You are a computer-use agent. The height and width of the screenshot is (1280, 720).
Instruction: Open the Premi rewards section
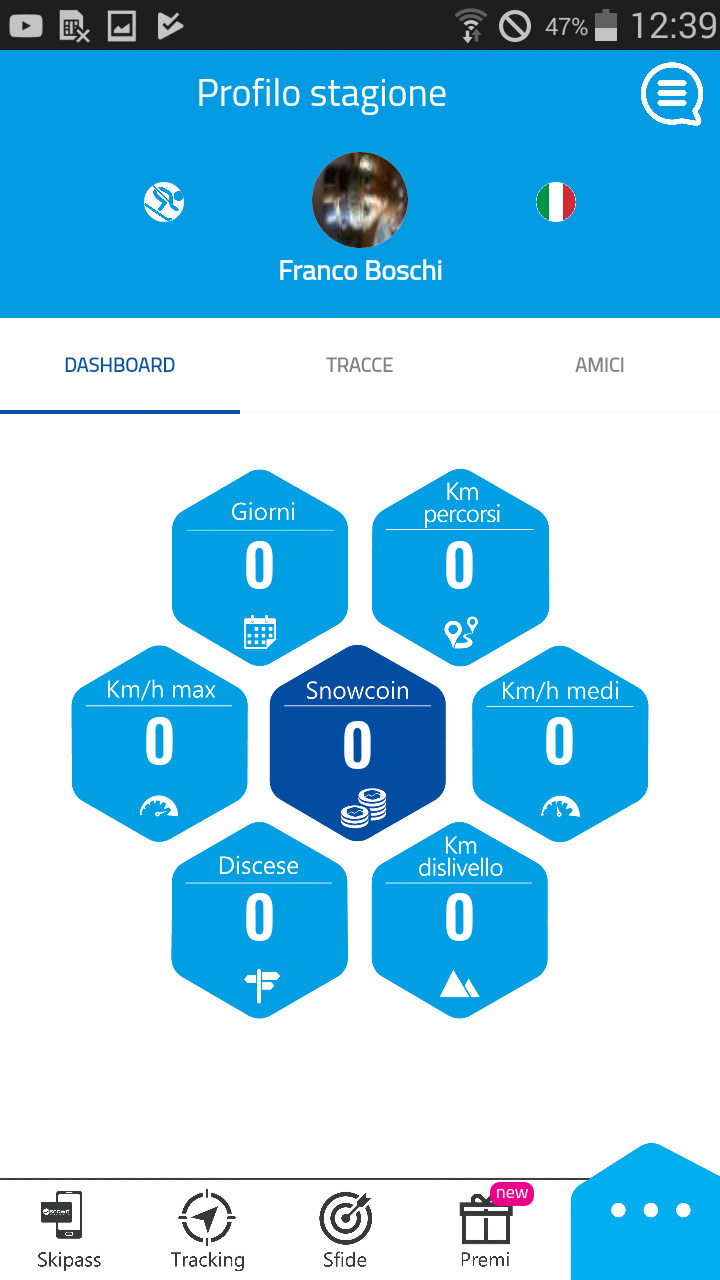tap(486, 1230)
